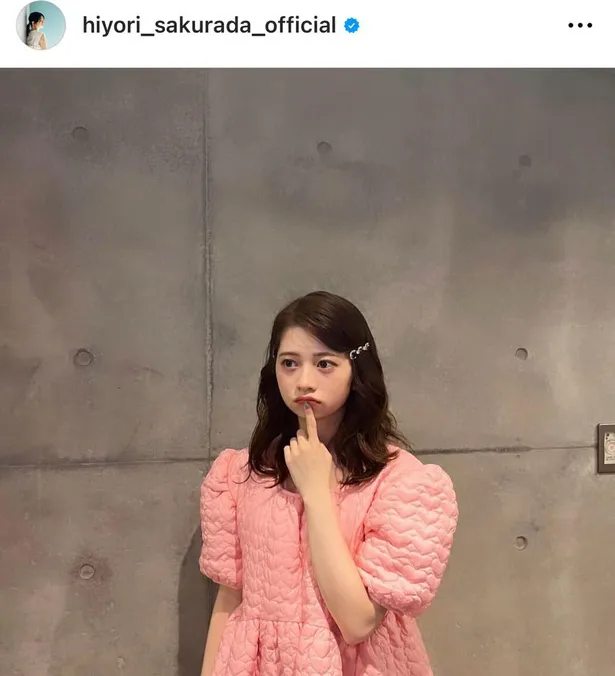Open the hiyori_sakurada_official username link
This screenshot has width=615, height=676.
pyautogui.click(x=209, y=26)
